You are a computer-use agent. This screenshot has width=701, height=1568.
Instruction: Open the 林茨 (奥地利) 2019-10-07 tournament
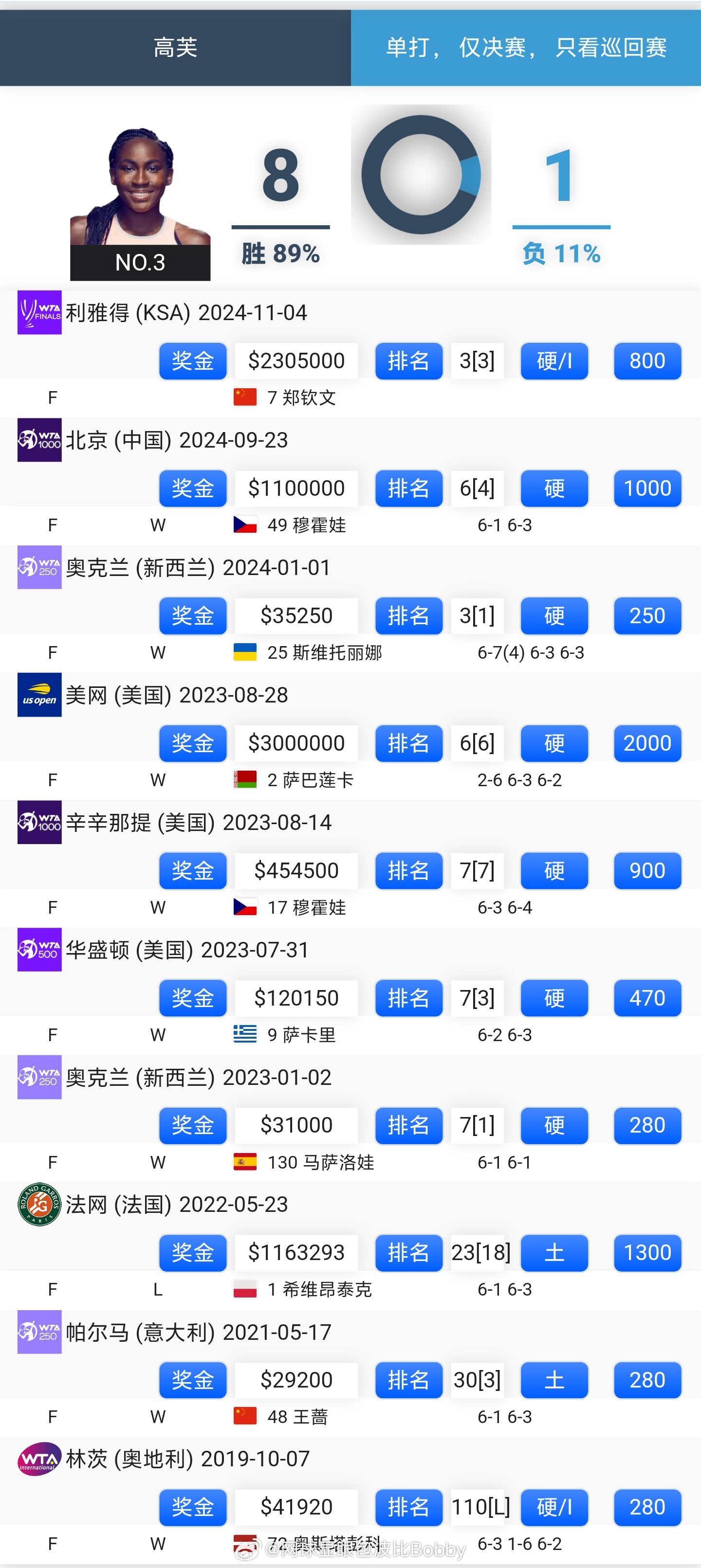click(x=187, y=1459)
